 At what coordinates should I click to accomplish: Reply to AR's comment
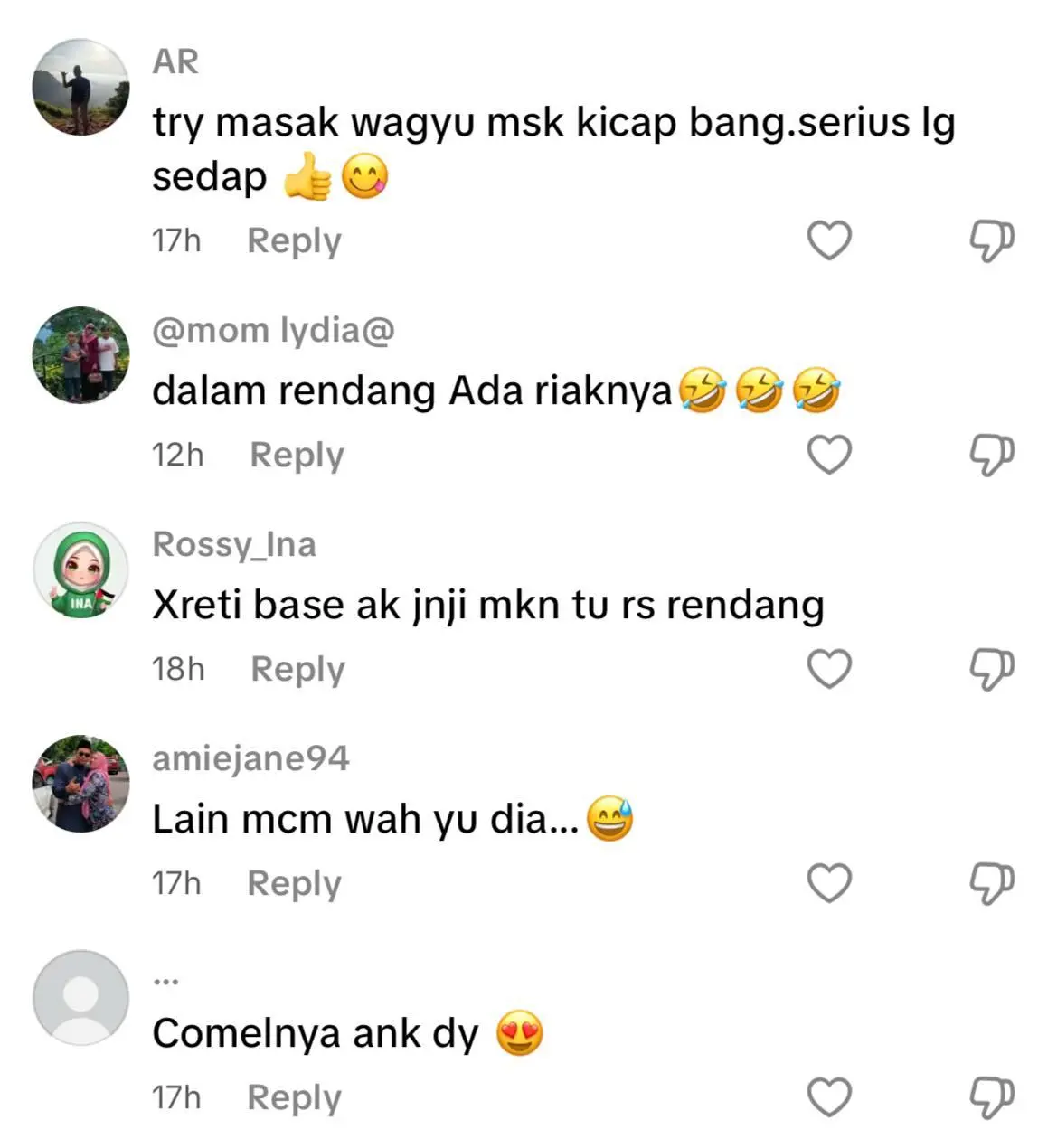(x=294, y=241)
